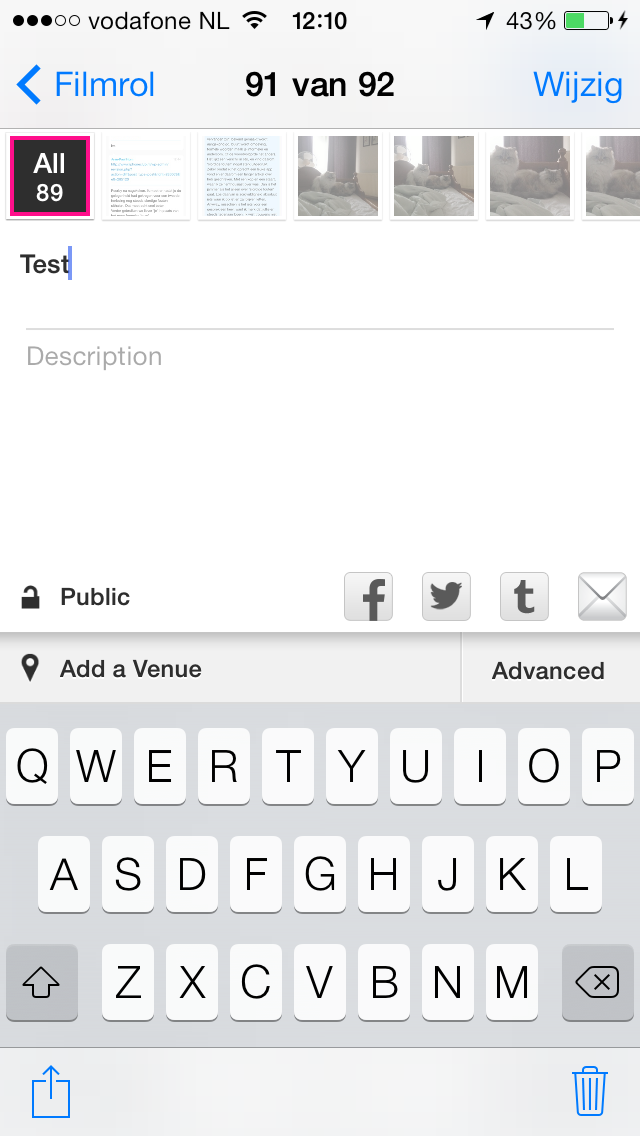This screenshot has height=1136, width=640.
Task: Toggle sharing to Facebook
Action: point(368,597)
